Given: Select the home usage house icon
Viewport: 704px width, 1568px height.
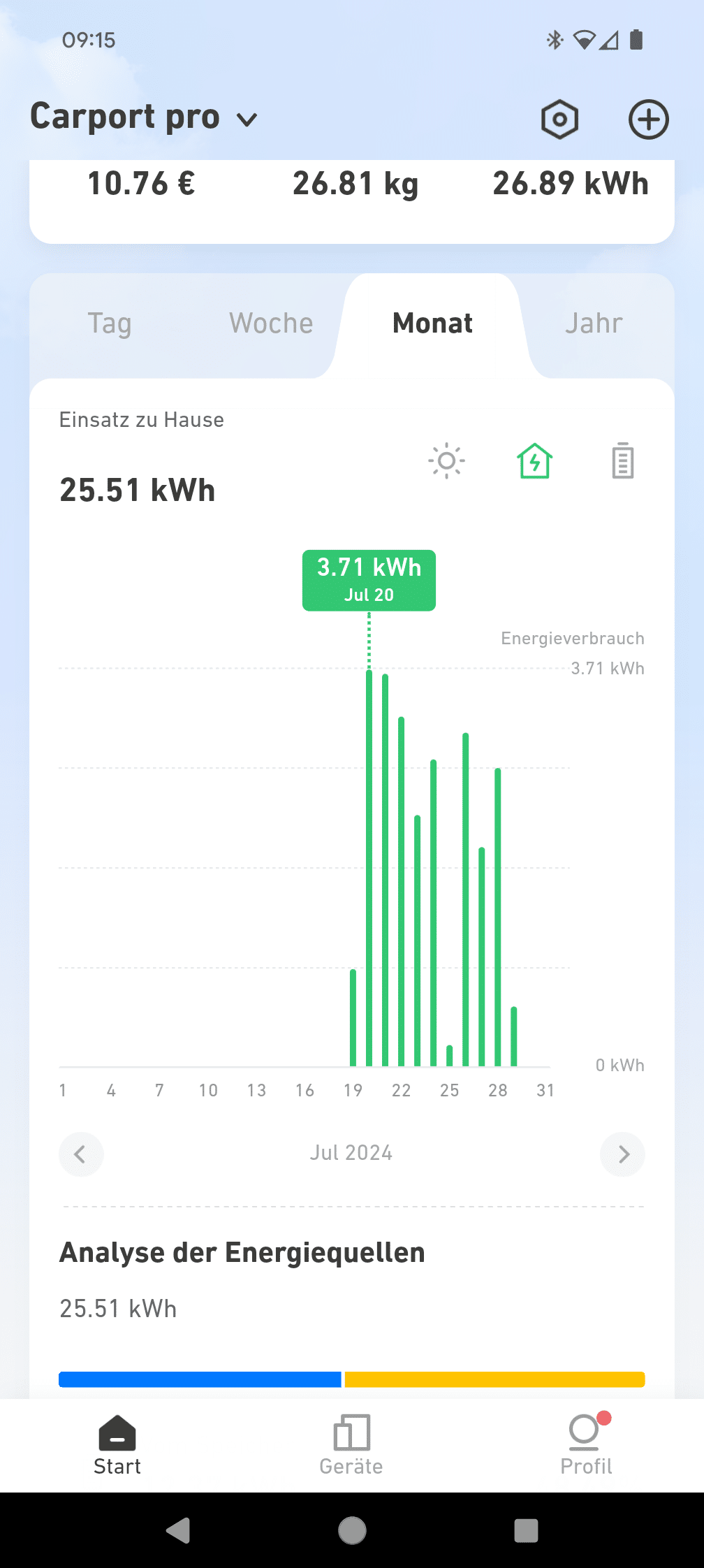Looking at the screenshot, I should (x=535, y=461).
